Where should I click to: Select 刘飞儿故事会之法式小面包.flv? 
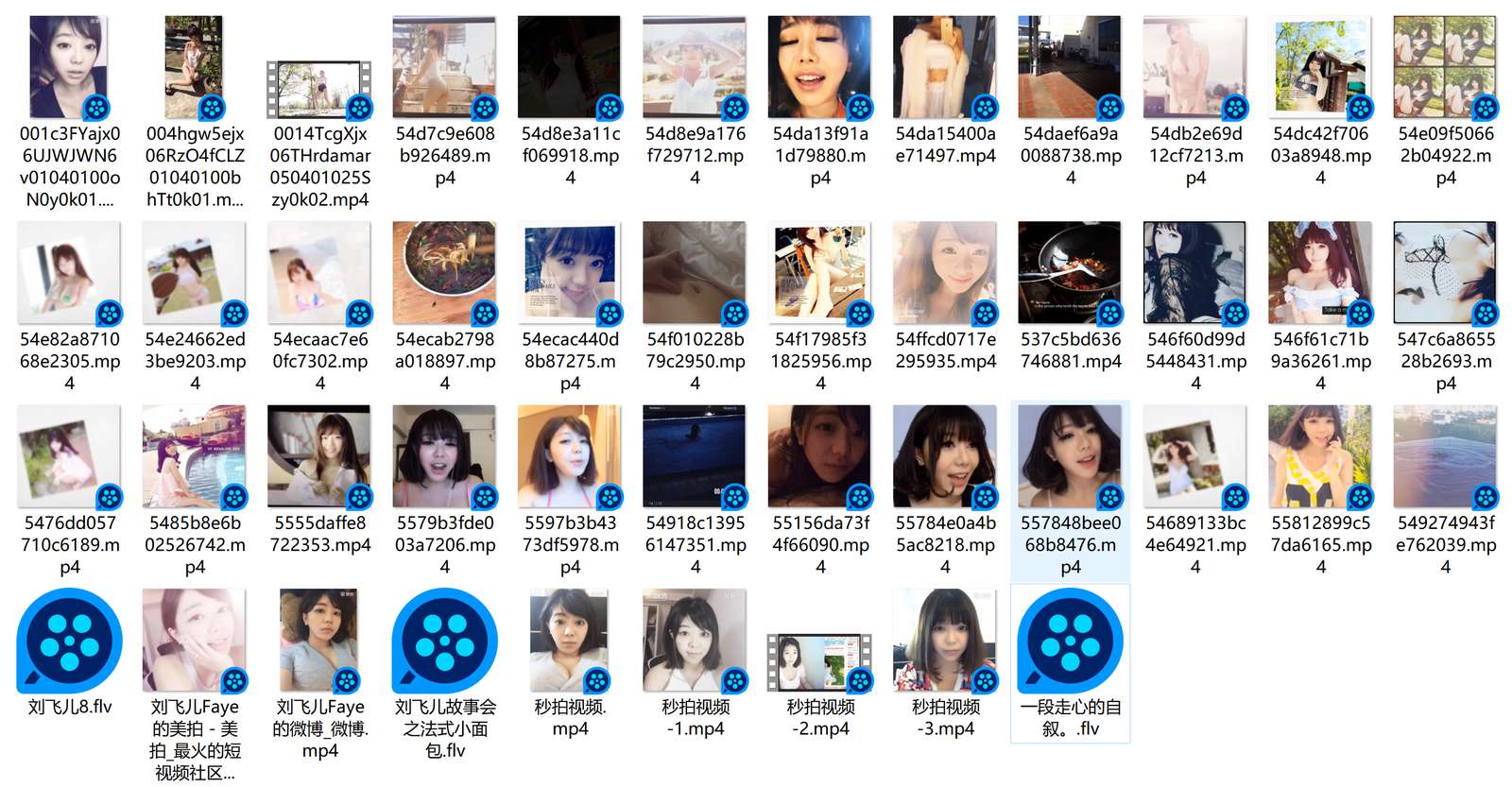click(x=444, y=641)
